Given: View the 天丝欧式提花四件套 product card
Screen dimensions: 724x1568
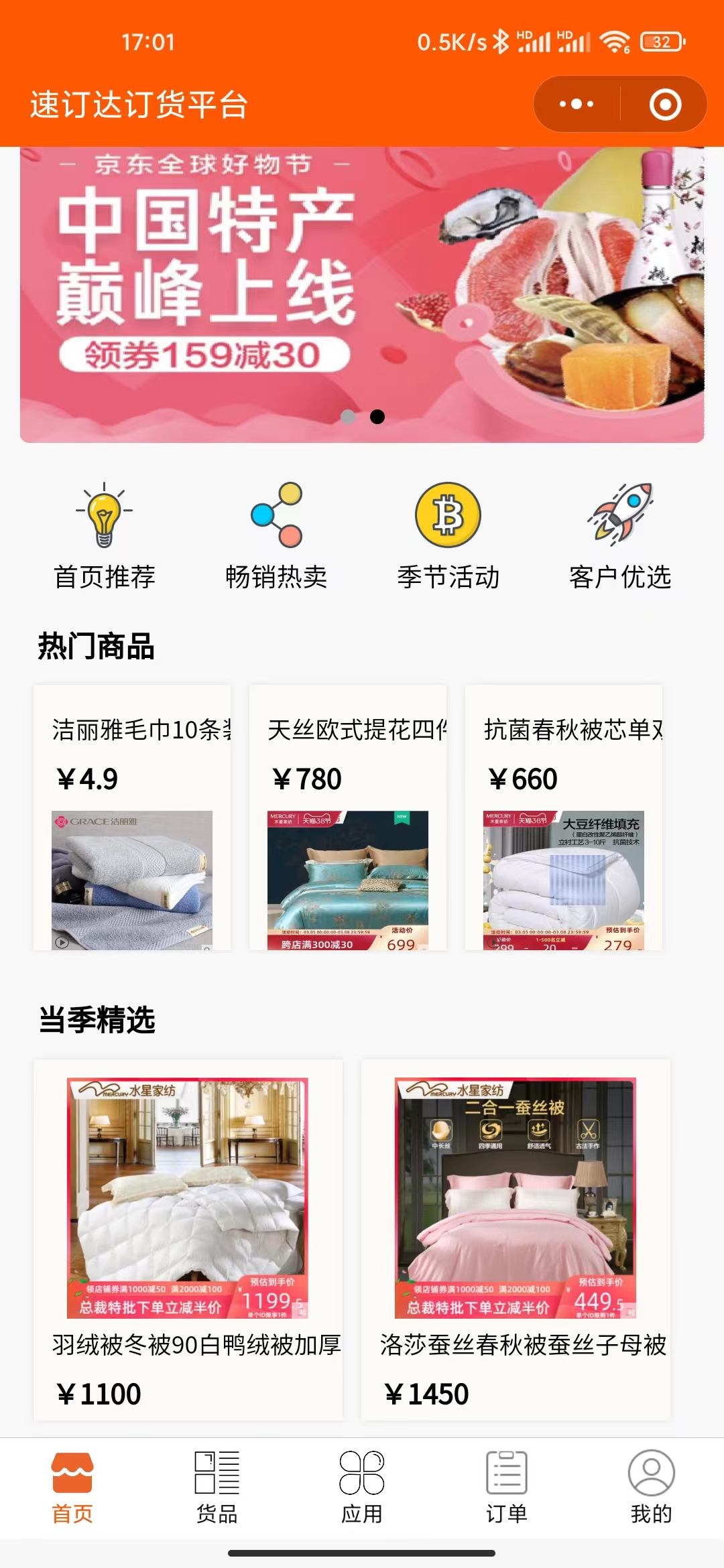Looking at the screenshot, I should (x=348, y=818).
